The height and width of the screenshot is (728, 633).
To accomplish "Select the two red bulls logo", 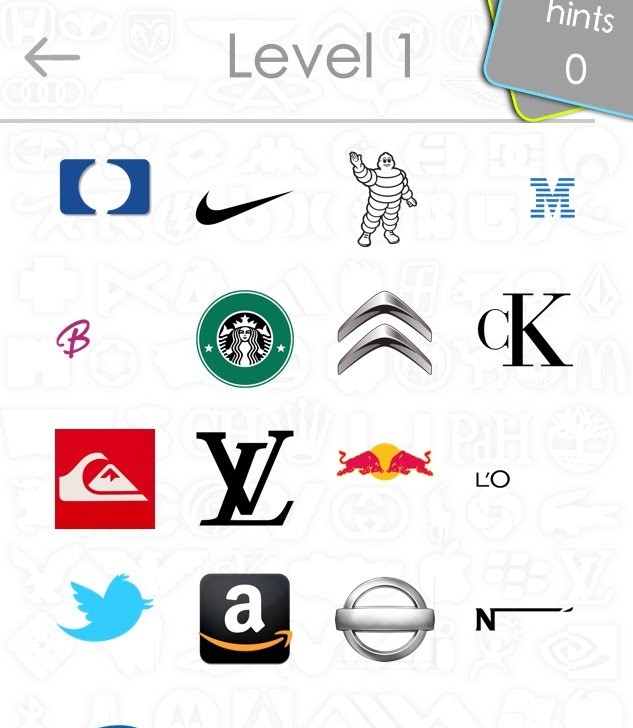I will (385, 463).
